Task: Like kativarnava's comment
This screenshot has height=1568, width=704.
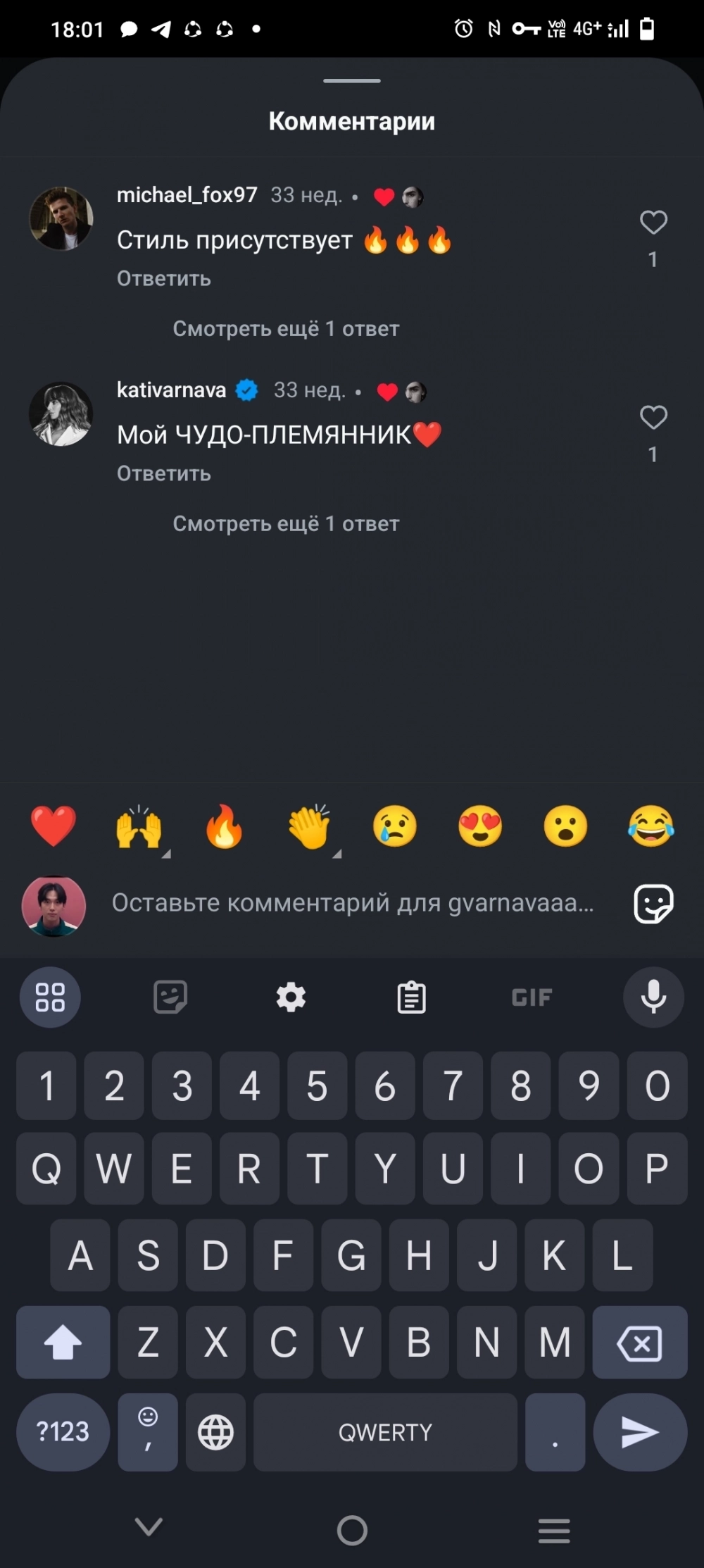Action: (x=653, y=418)
